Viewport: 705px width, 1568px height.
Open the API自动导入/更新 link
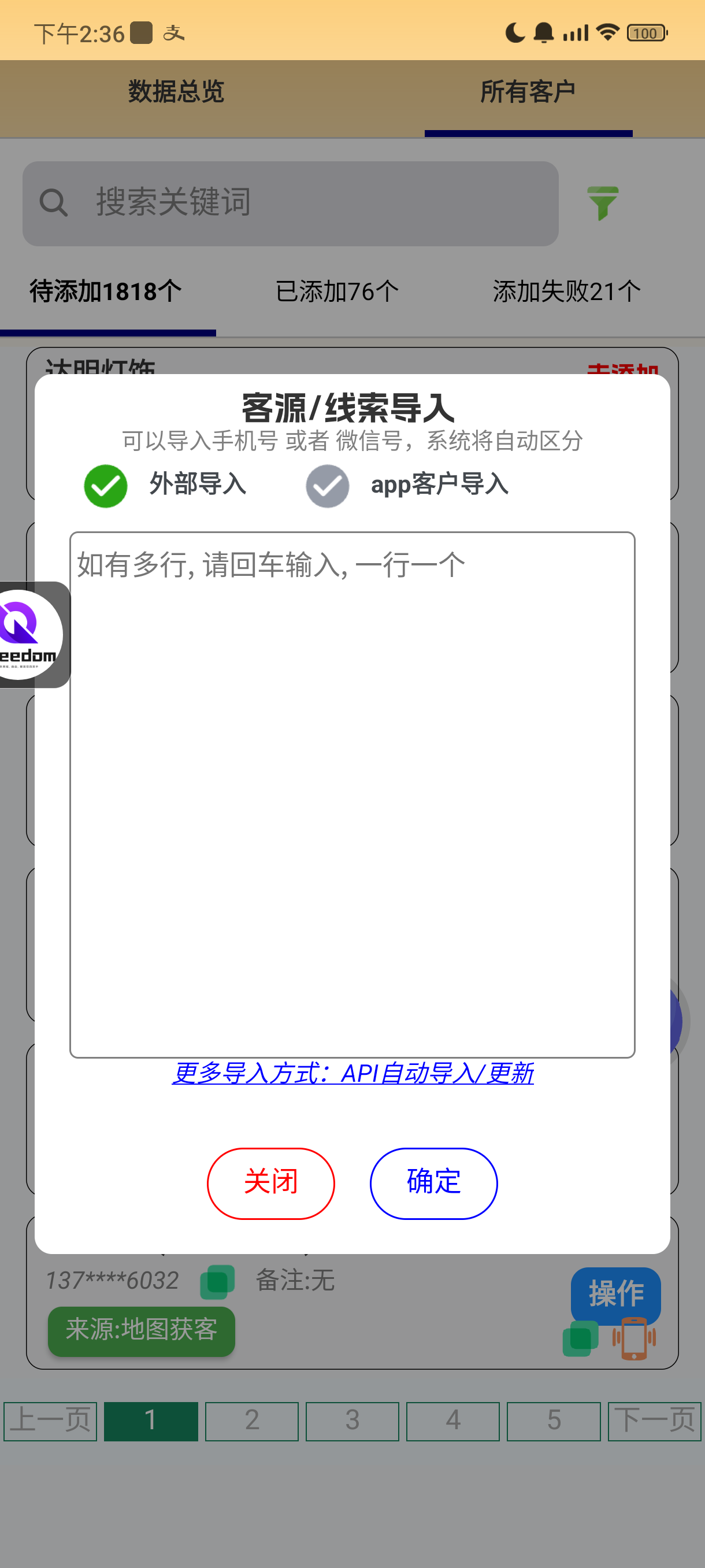(352, 1073)
